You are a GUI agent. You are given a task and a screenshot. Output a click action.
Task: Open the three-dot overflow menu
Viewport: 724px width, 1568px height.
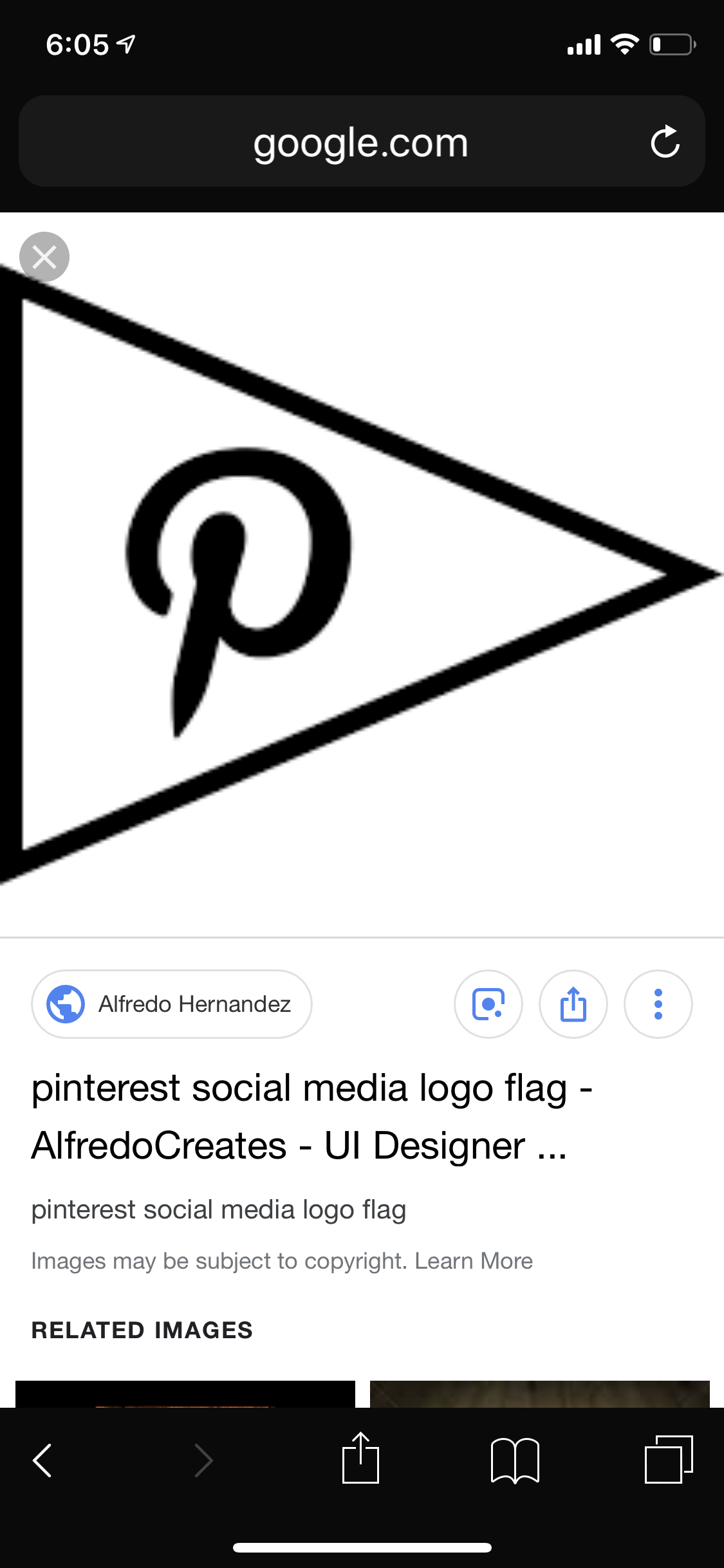point(658,1003)
